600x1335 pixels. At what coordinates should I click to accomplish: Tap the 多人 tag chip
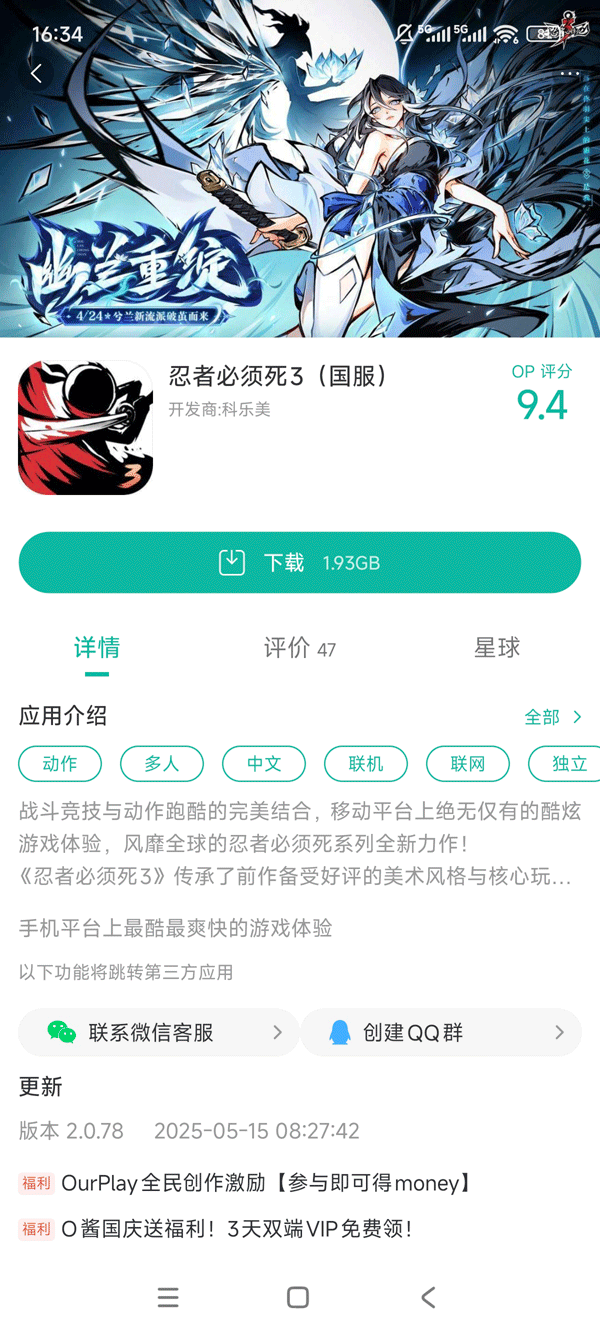coord(162,764)
